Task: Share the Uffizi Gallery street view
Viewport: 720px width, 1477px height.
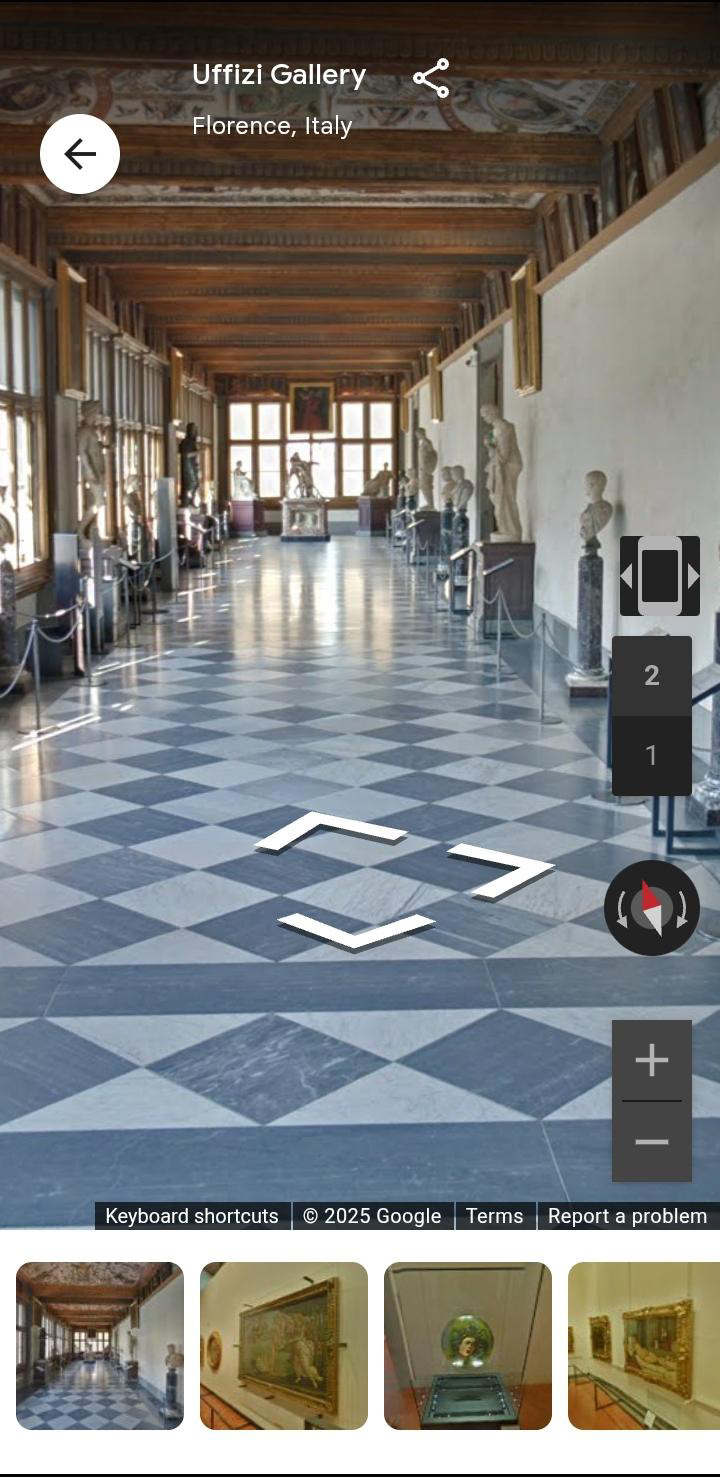Action: point(431,78)
